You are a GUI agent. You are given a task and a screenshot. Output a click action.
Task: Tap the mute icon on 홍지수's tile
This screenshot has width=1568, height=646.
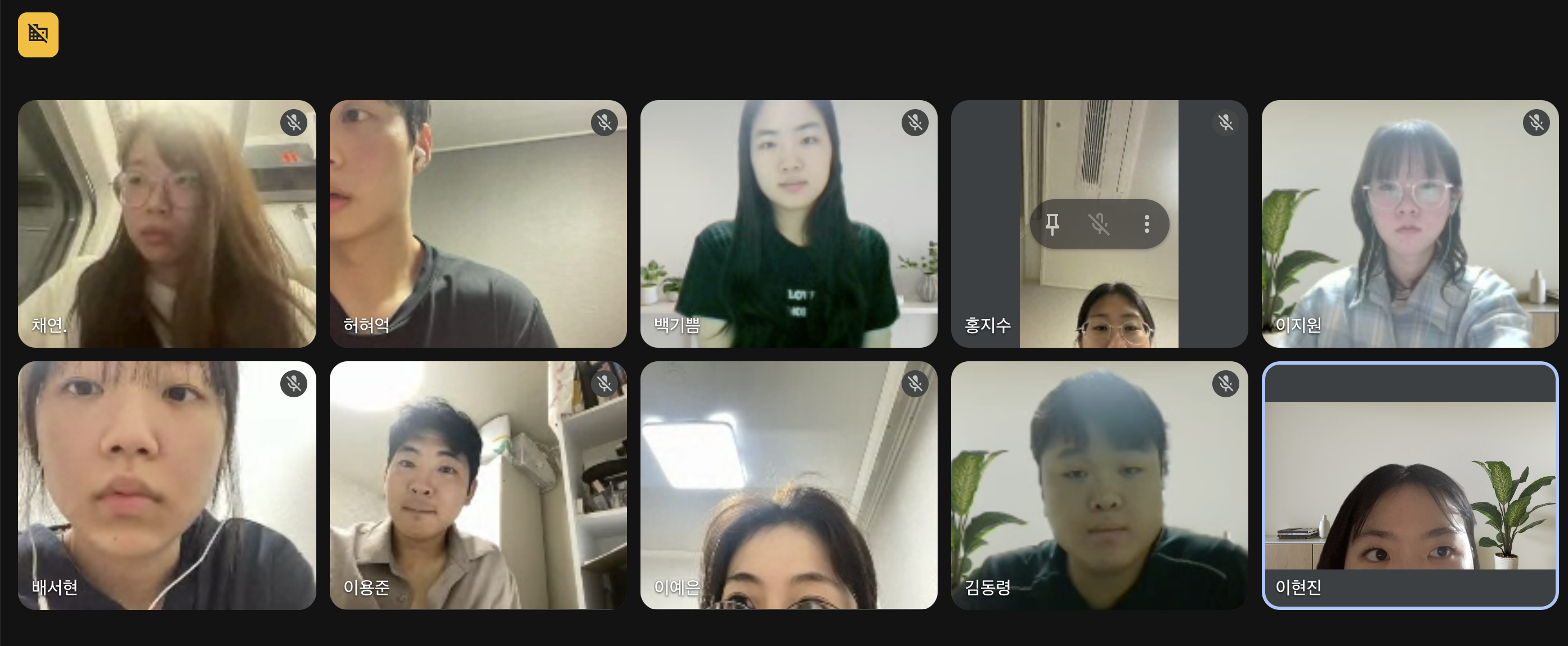(x=1099, y=224)
